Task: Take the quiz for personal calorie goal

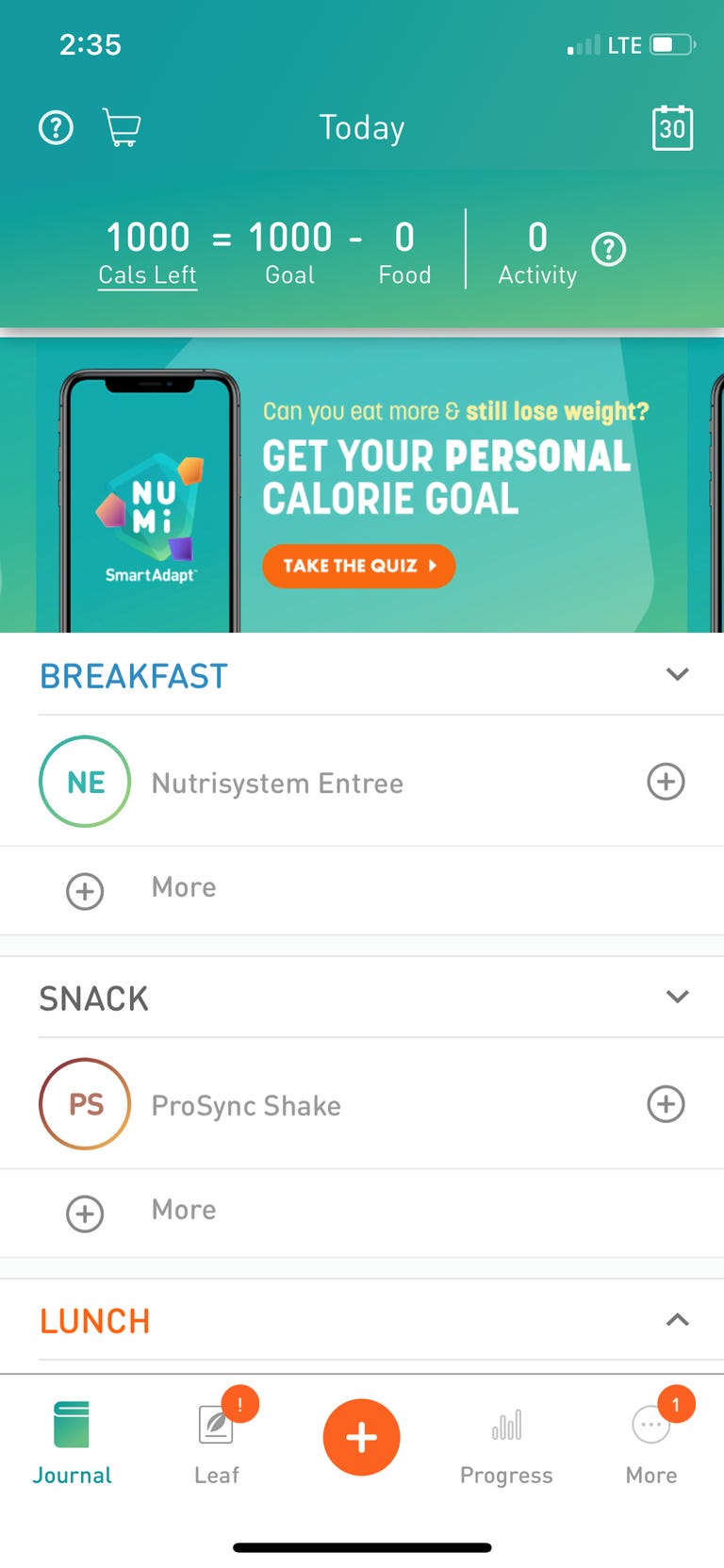Action: point(358,566)
